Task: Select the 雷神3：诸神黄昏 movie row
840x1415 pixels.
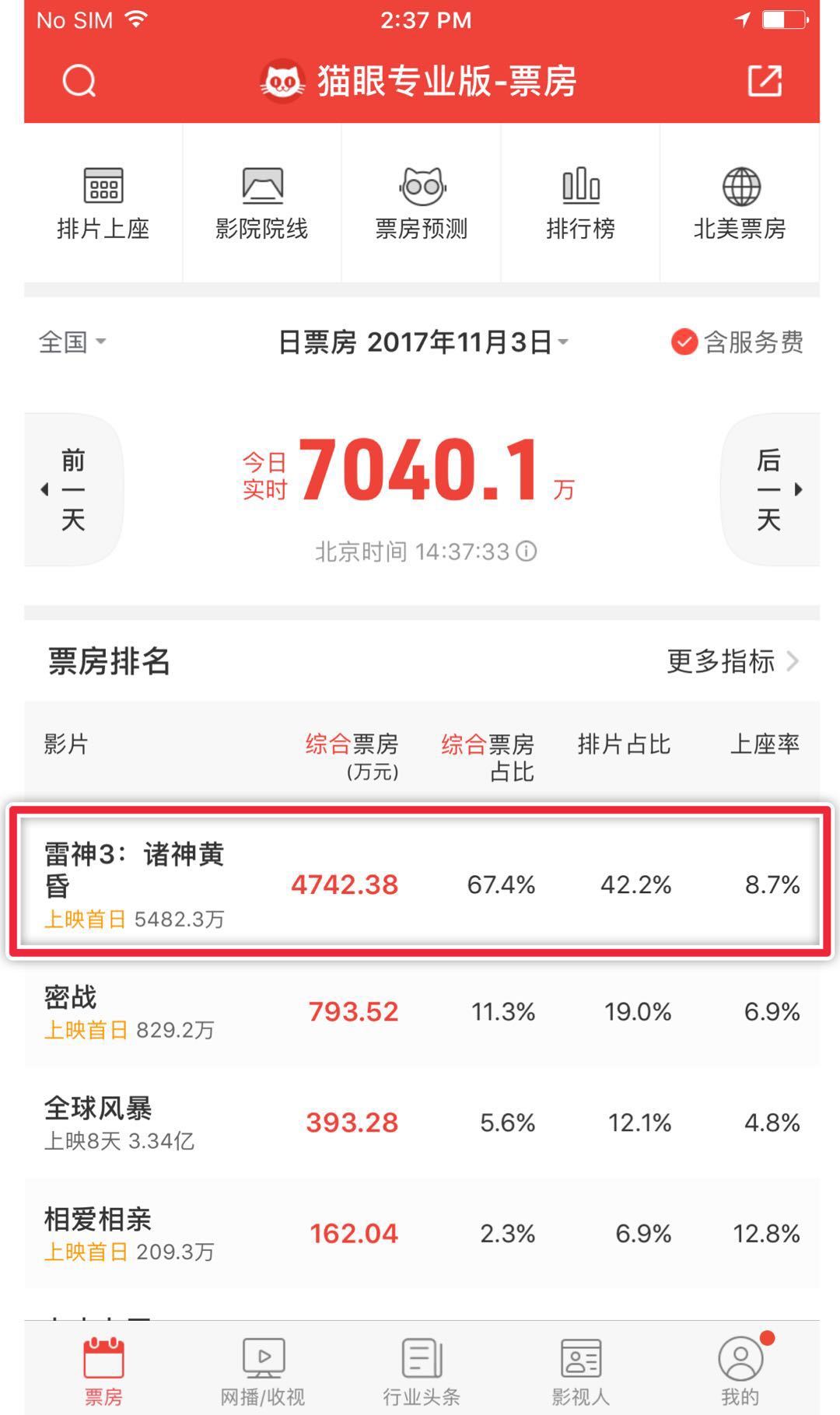Action: [x=420, y=884]
